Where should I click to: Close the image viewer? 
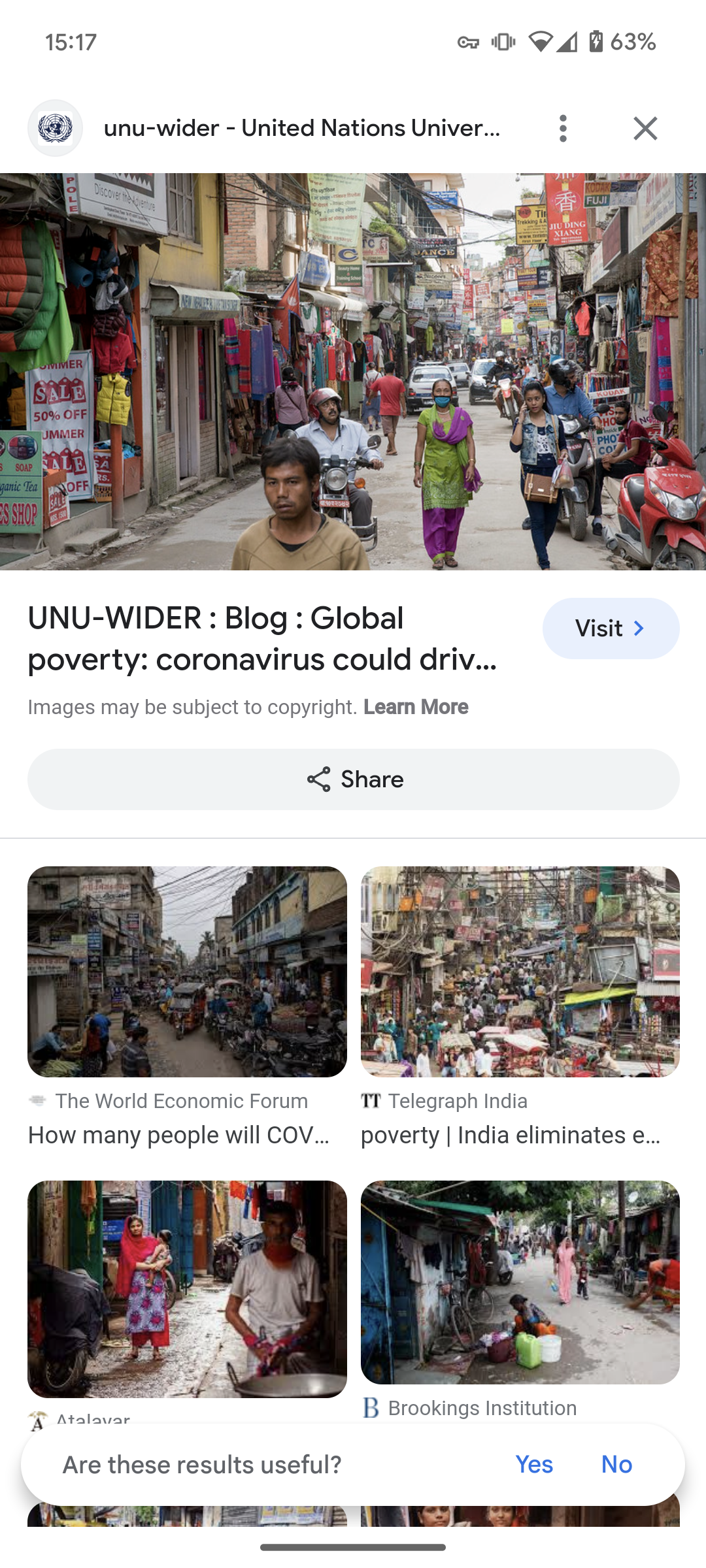pos(645,128)
